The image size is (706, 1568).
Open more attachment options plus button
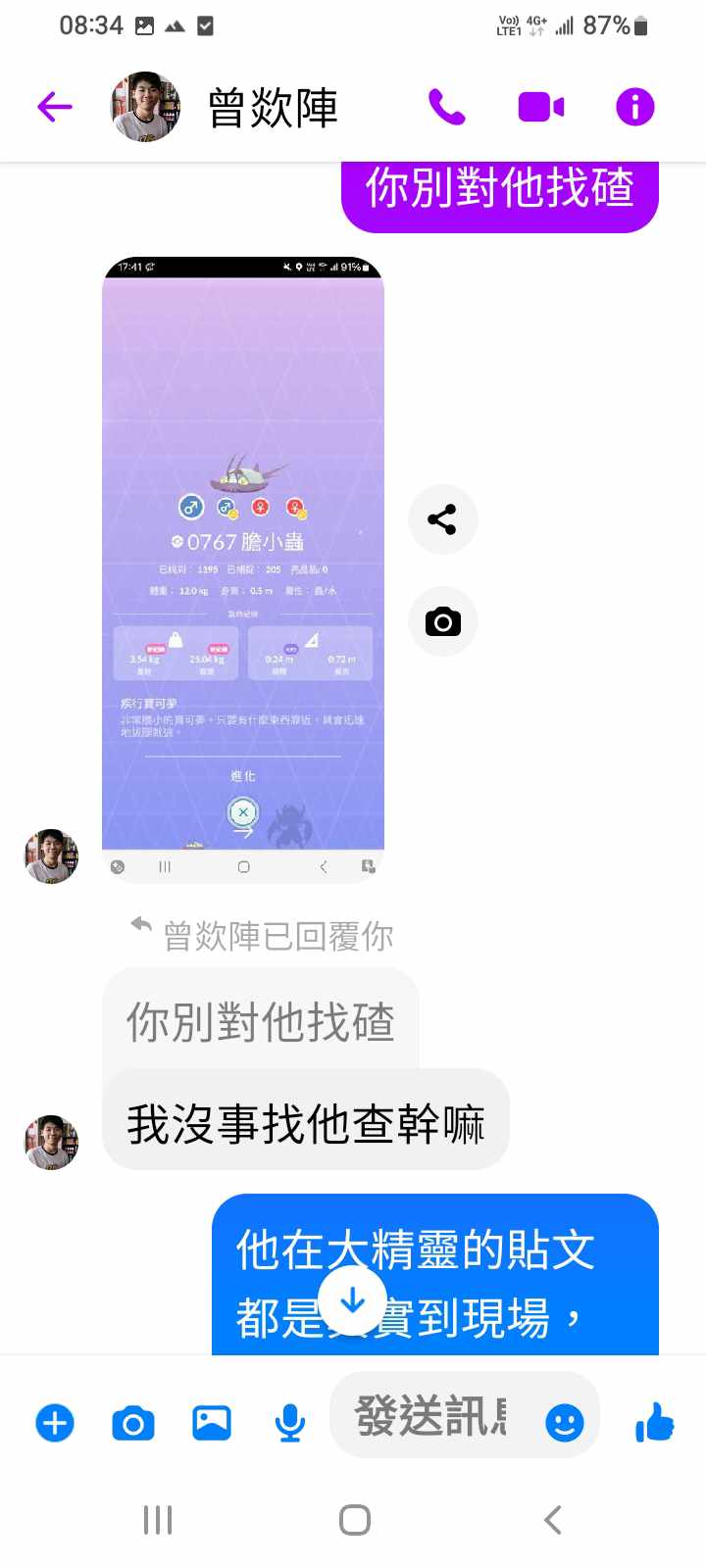(x=55, y=1423)
